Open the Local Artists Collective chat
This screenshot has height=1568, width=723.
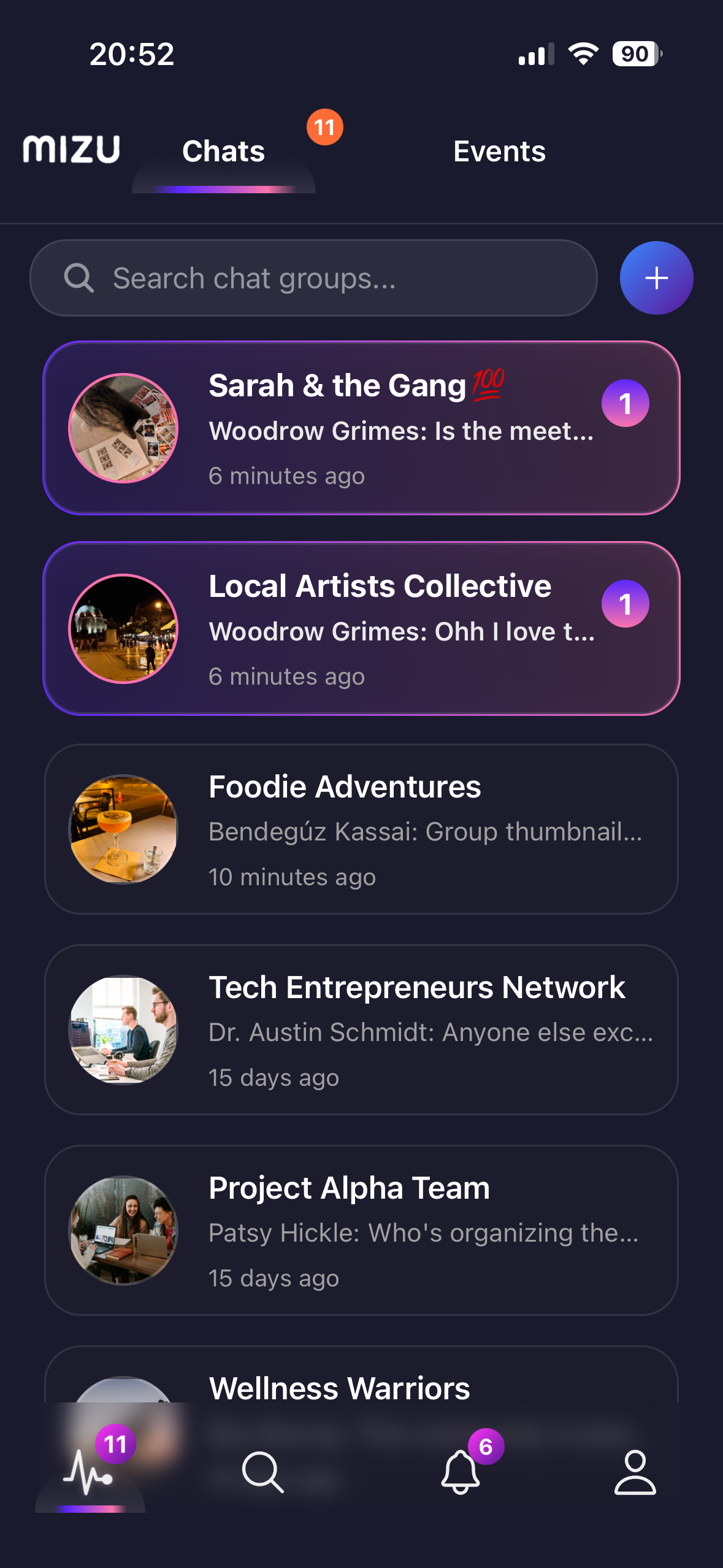click(361, 629)
